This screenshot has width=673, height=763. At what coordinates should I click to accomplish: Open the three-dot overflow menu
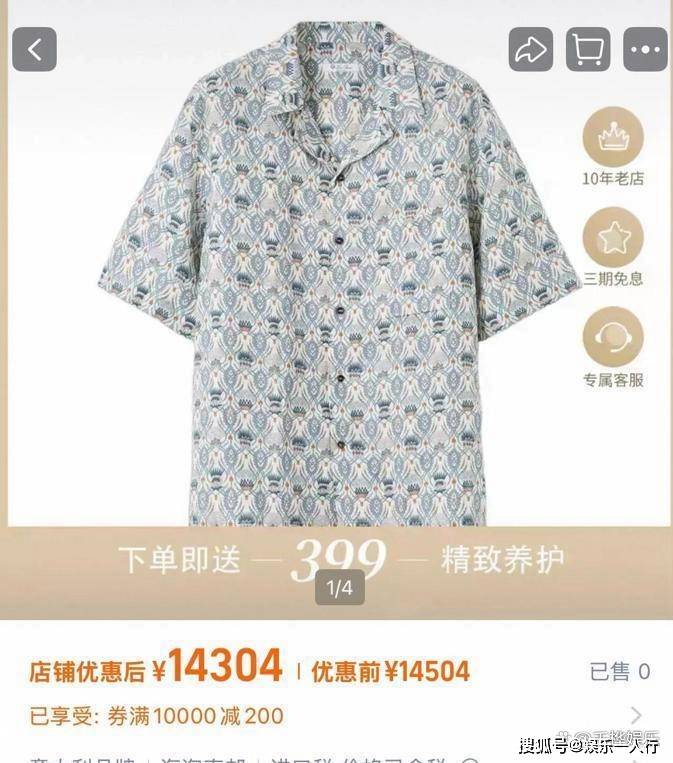pyautogui.click(x=645, y=49)
